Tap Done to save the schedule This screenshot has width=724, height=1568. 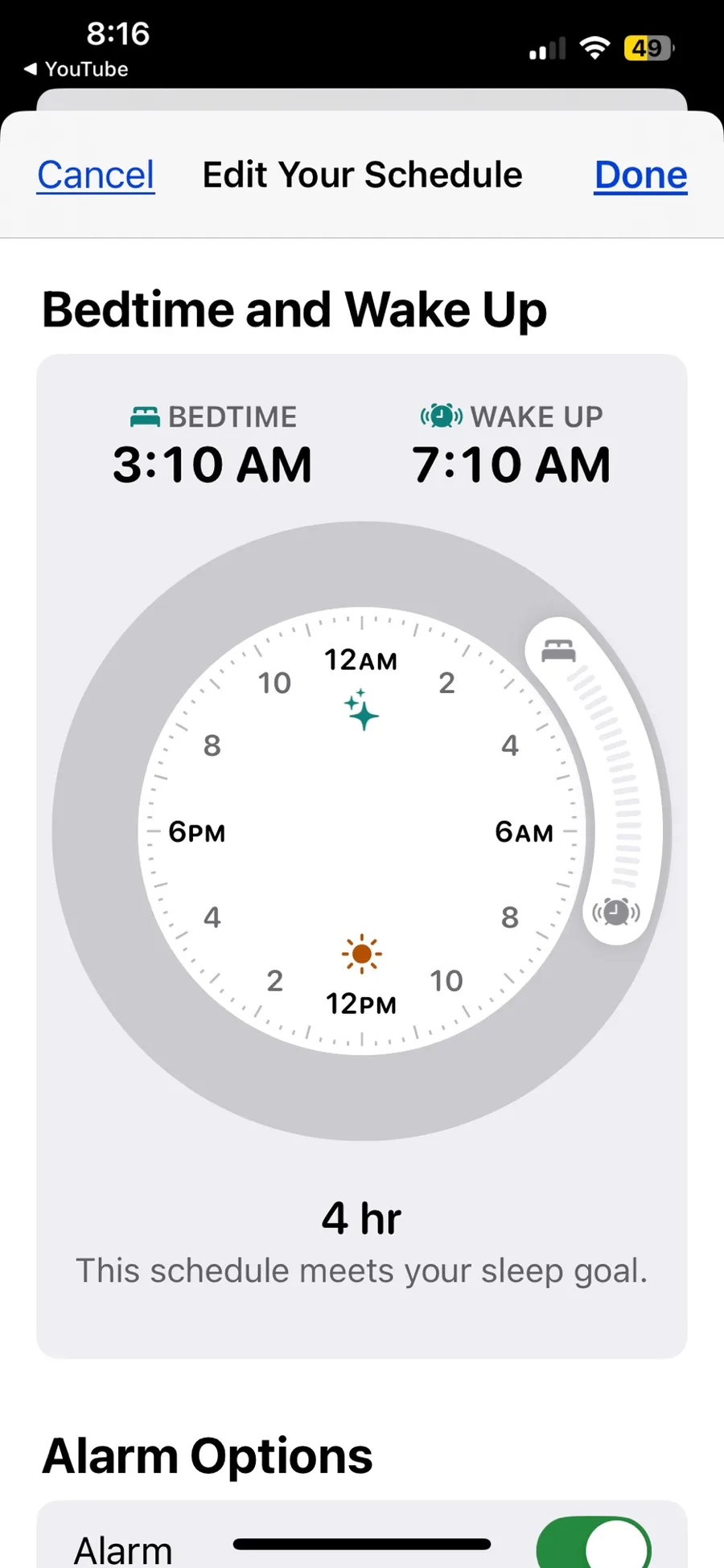click(x=640, y=175)
